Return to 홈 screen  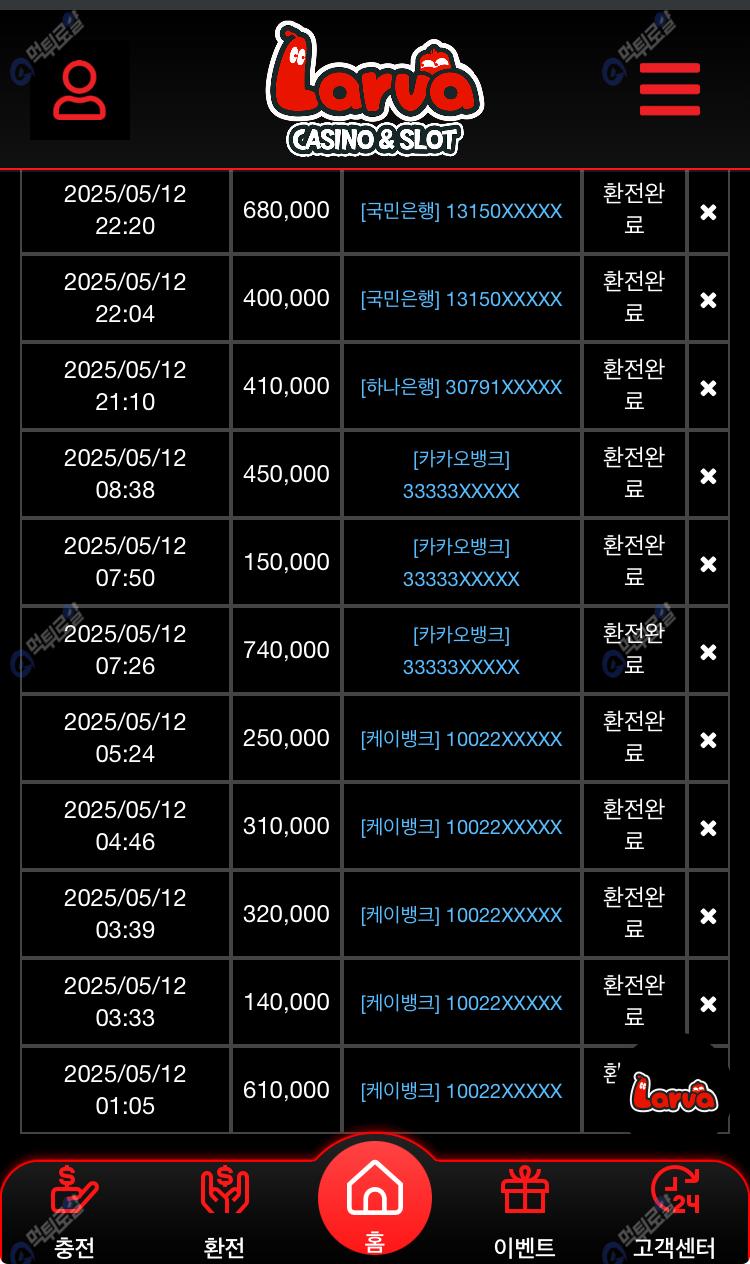tap(374, 1198)
